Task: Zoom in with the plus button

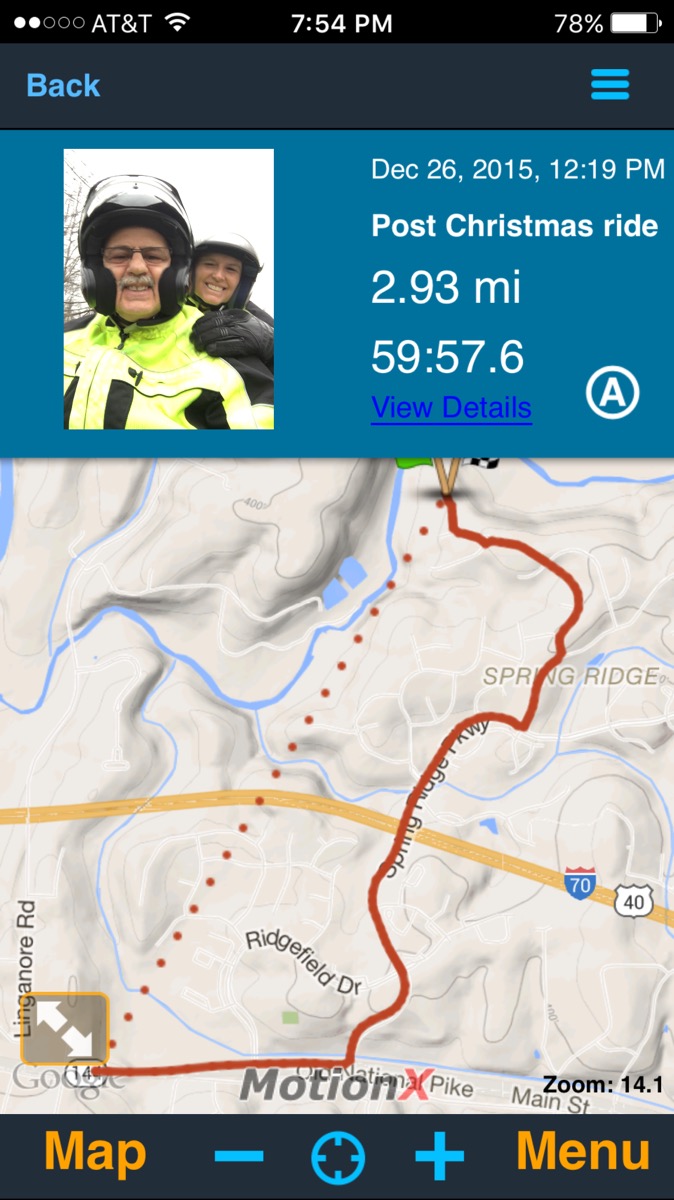Action: pos(440,1157)
